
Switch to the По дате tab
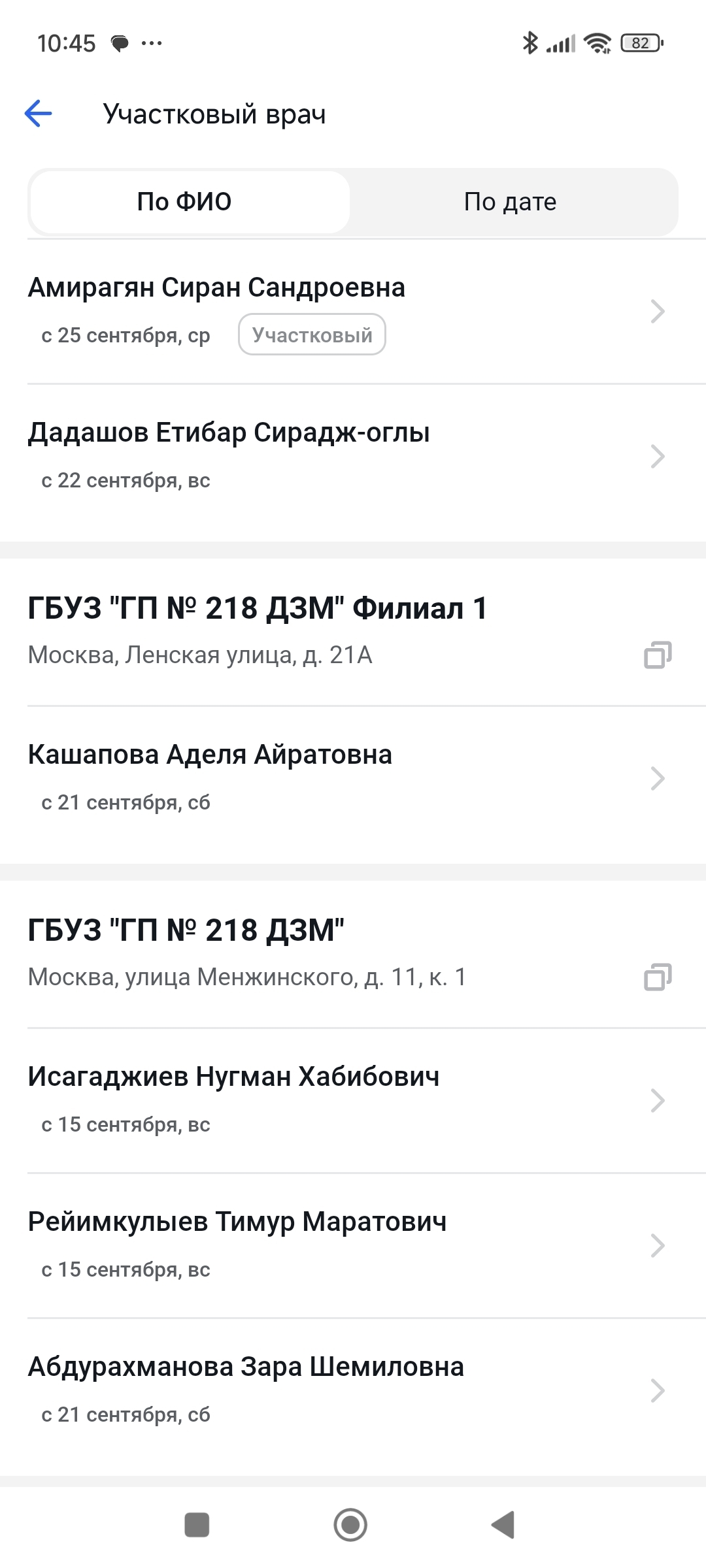pos(510,202)
